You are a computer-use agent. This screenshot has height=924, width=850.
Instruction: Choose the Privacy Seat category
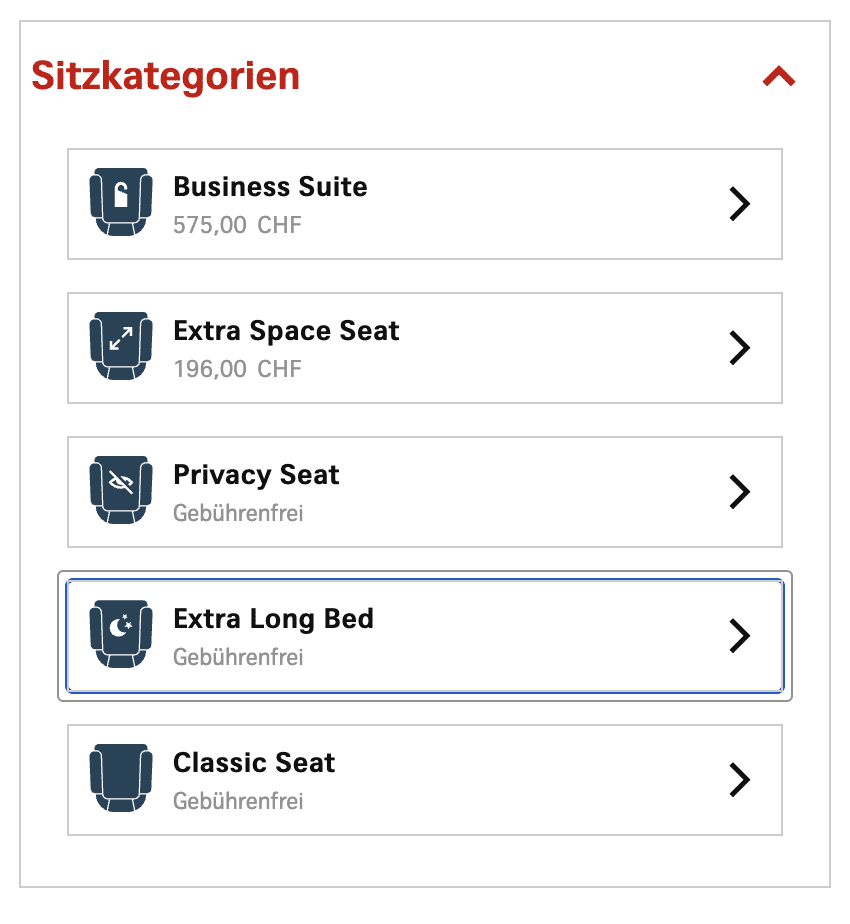(424, 491)
